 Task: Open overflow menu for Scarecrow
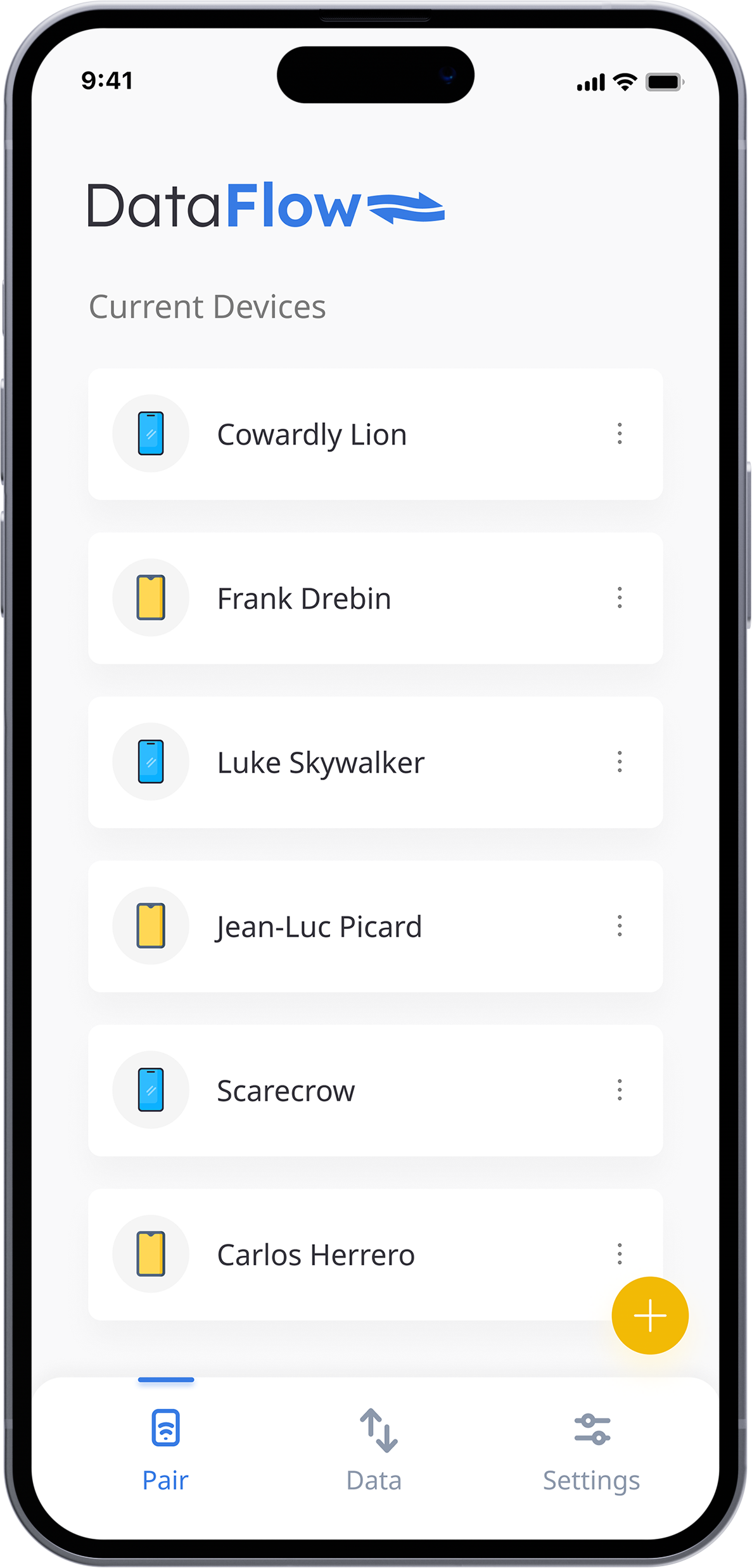point(620,1090)
